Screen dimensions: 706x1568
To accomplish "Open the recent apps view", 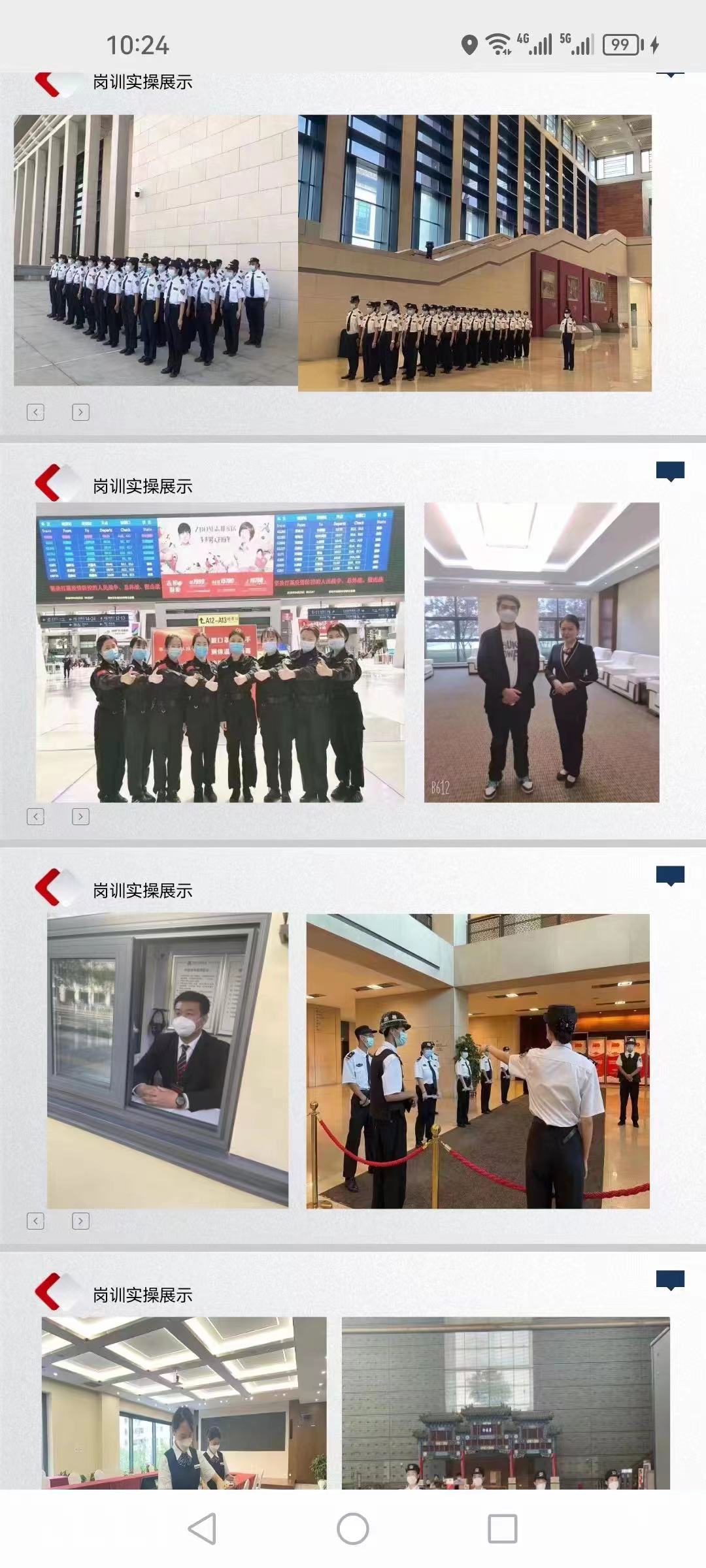I will (x=503, y=1529).
